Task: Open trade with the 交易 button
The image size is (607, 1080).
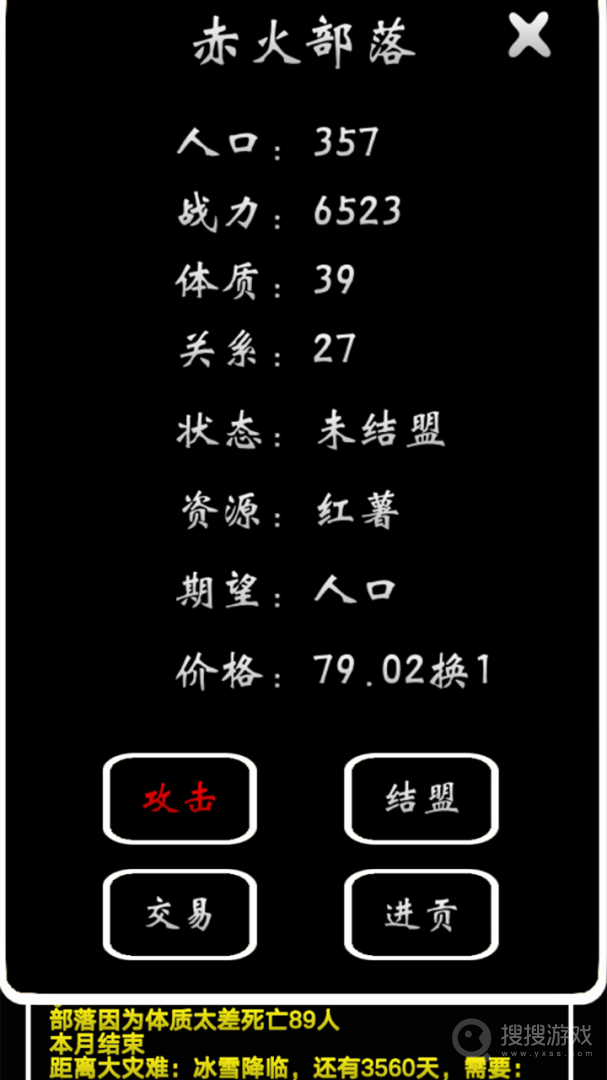Action: point(180,914)
